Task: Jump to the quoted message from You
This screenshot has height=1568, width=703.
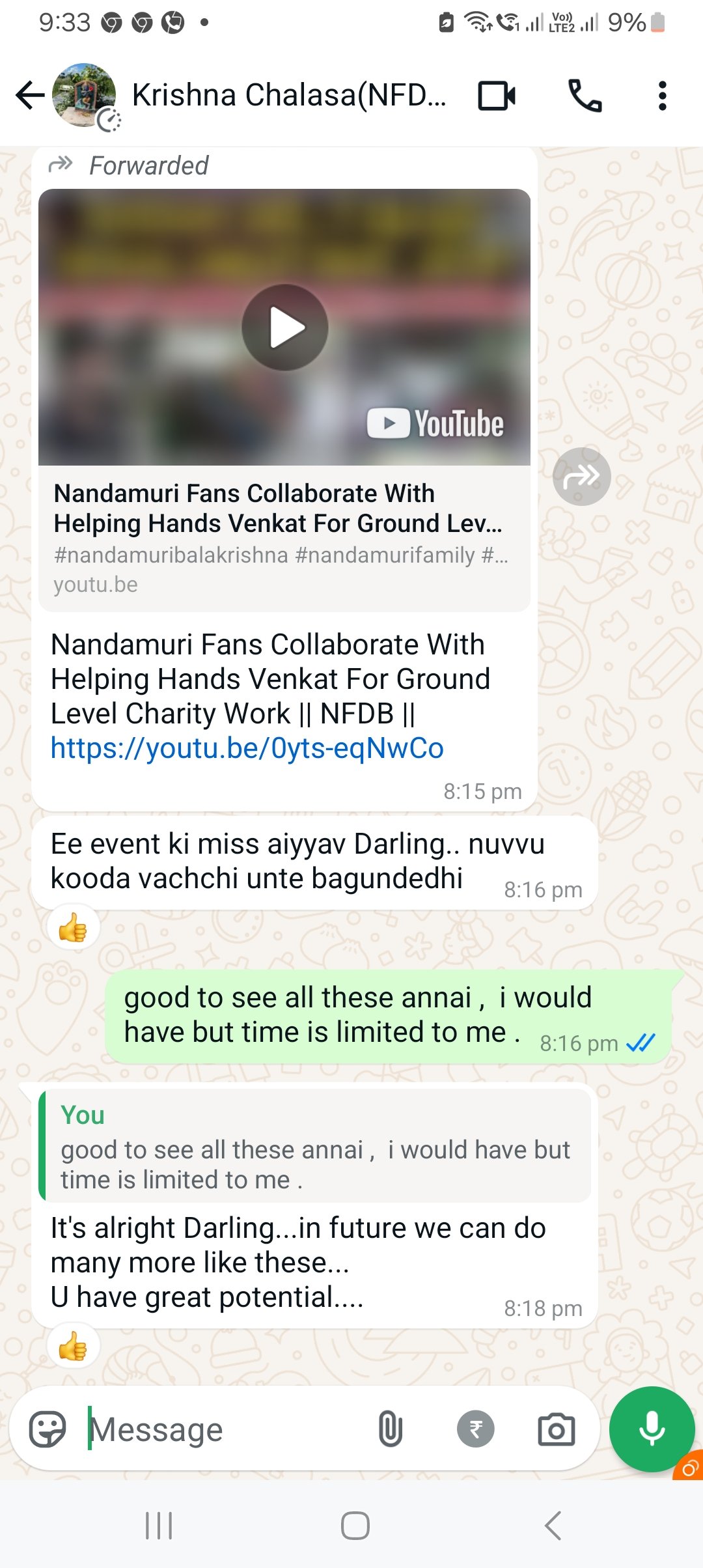Action: click(315, 1146)
